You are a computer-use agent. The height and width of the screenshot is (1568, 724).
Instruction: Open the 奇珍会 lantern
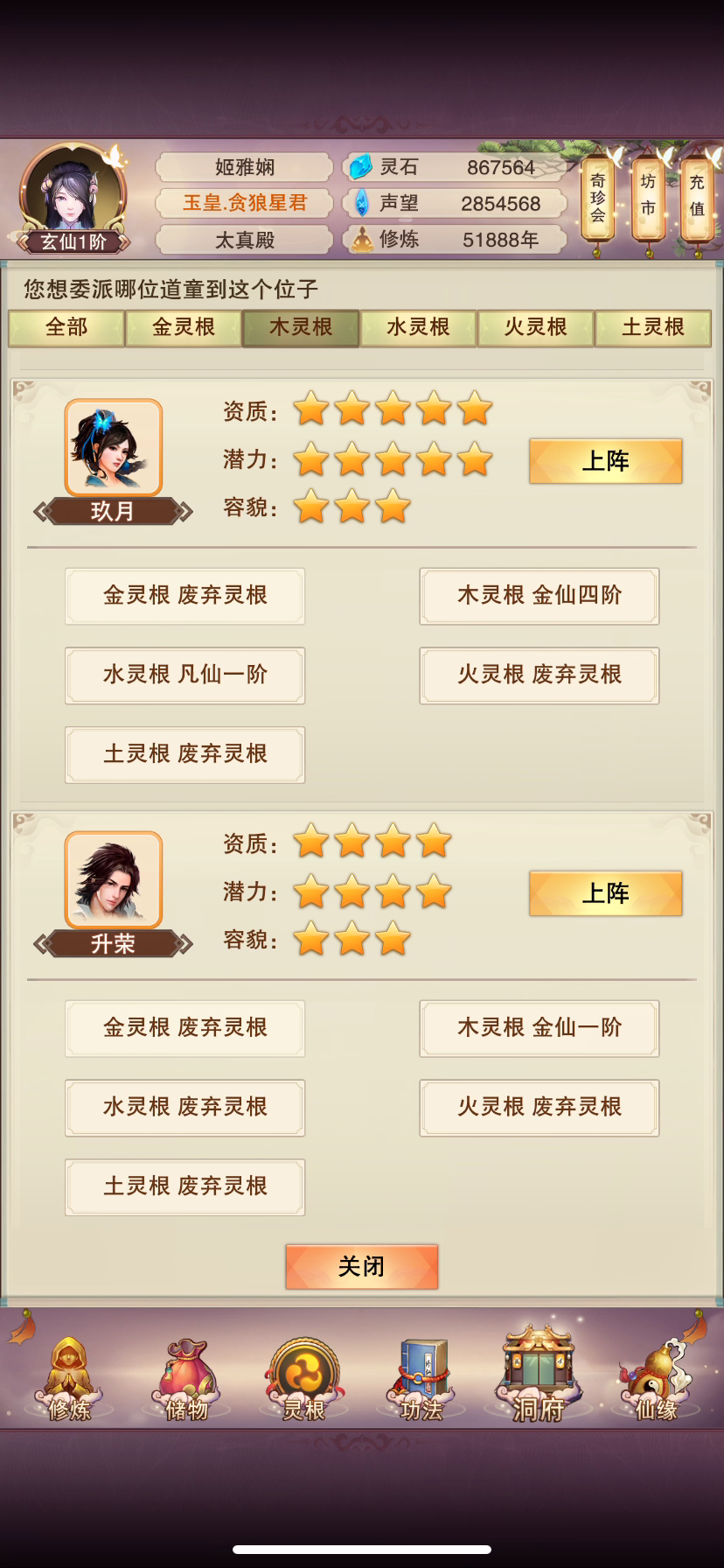(x=598, y=199)
